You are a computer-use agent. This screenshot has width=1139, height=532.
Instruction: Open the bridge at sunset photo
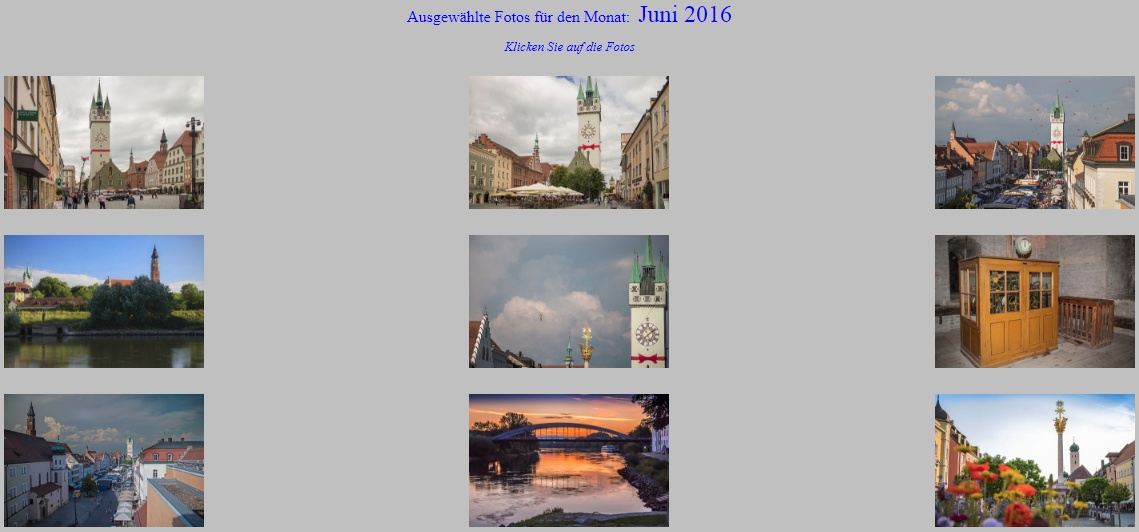coord(569,460)
